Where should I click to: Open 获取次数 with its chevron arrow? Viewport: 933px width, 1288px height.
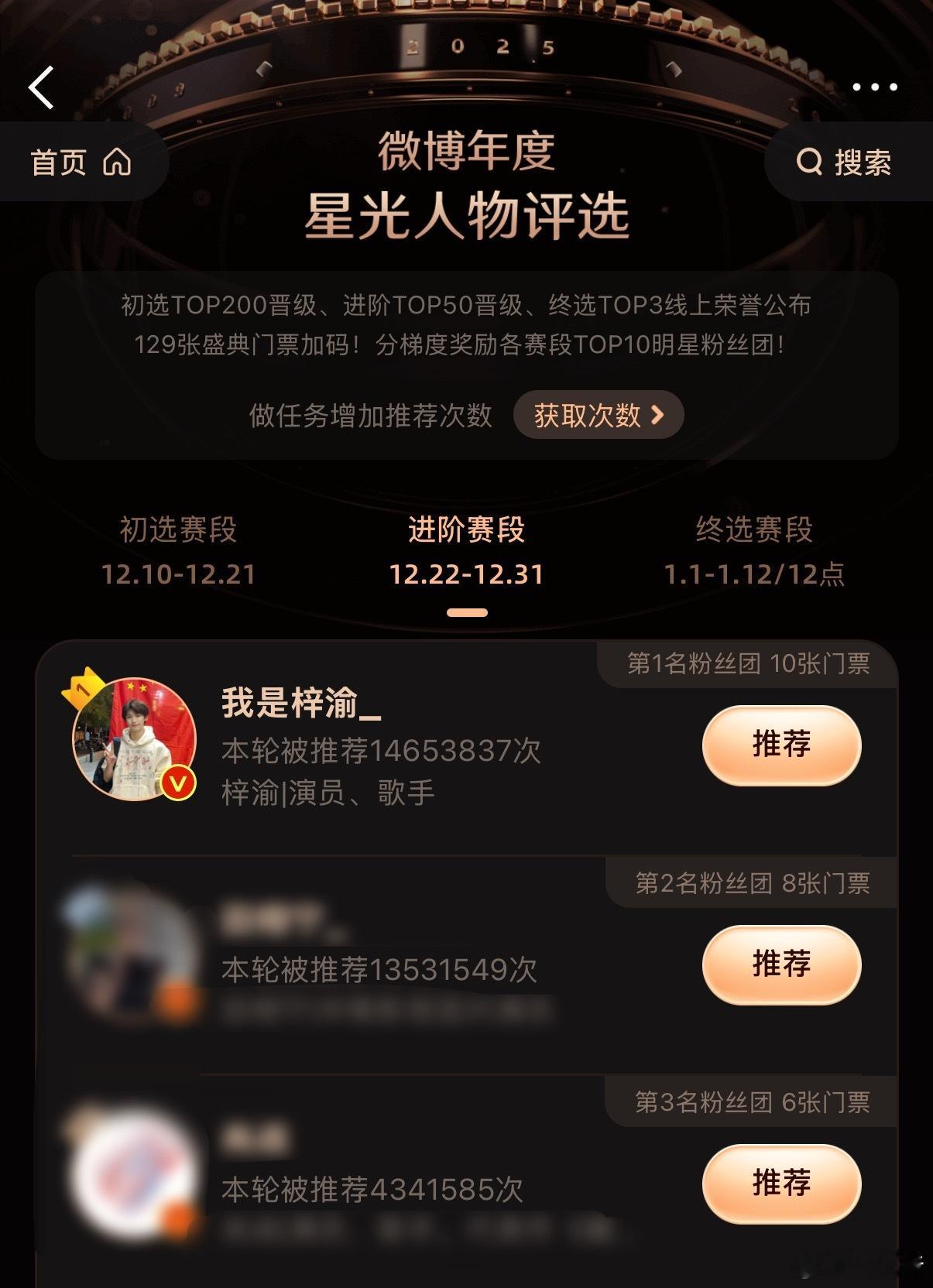599,416
